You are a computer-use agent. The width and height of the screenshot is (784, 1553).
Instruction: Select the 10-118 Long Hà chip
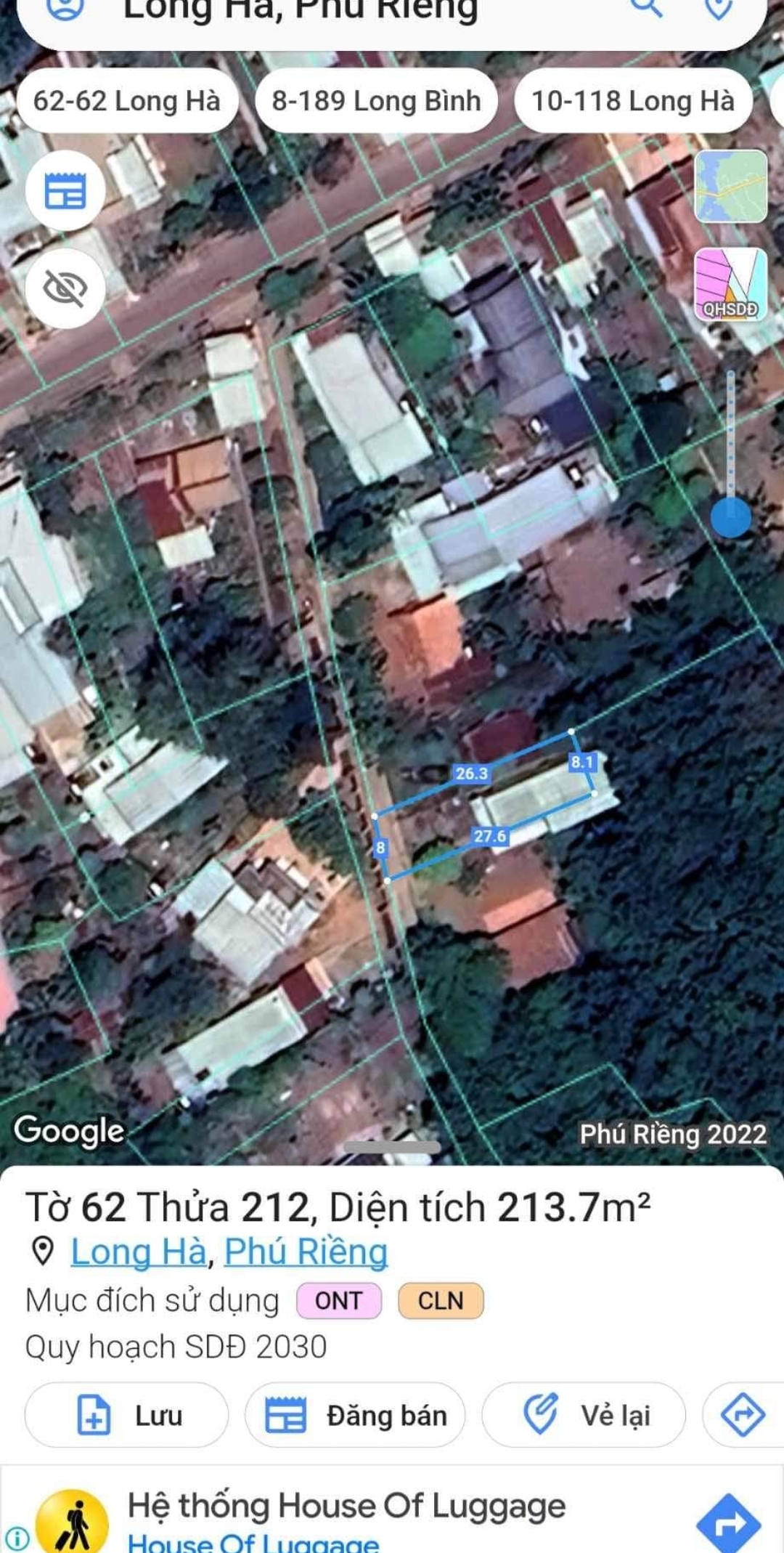[x=632, y=101]
